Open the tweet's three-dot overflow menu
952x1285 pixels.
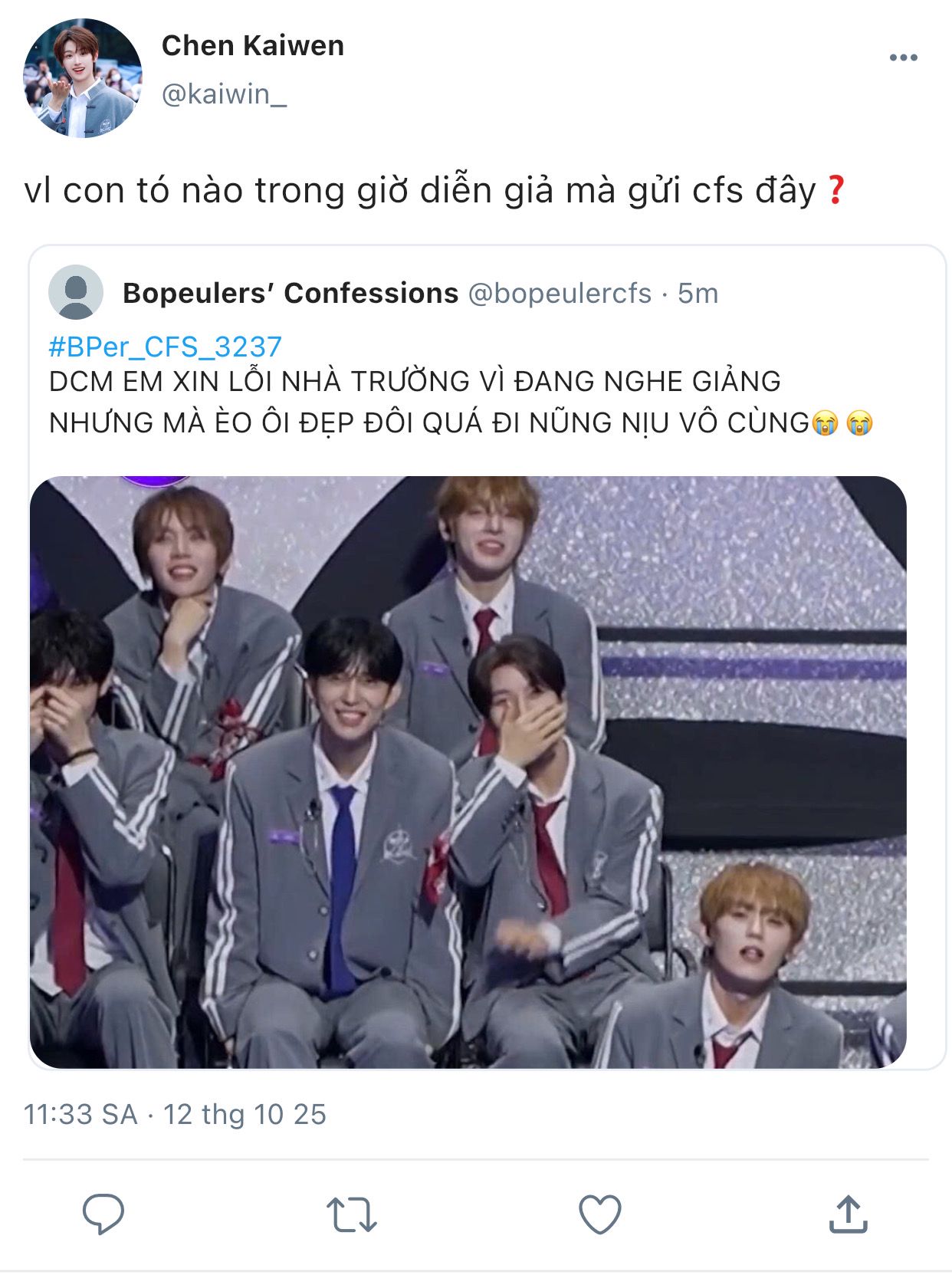903,58
